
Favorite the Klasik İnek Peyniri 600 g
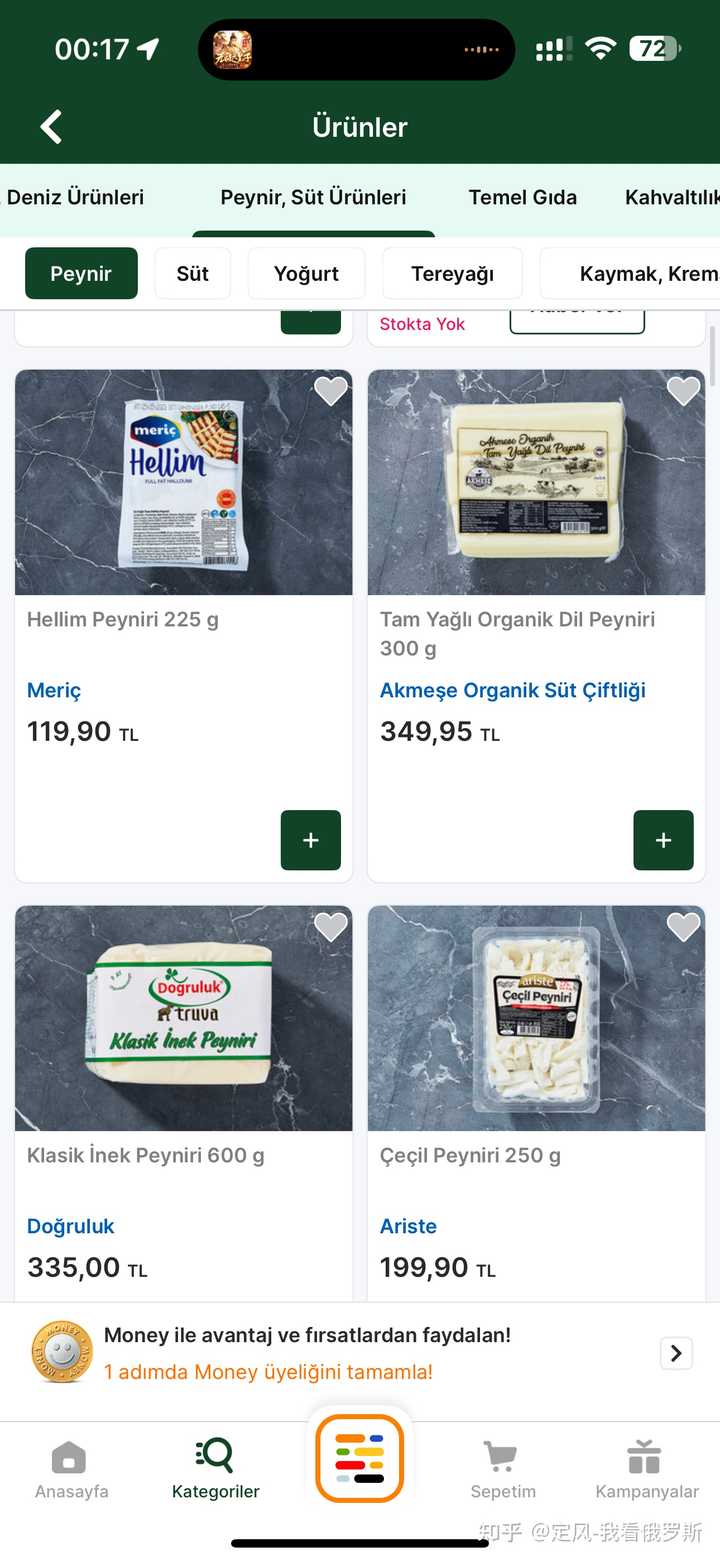(x=331, y=927)
